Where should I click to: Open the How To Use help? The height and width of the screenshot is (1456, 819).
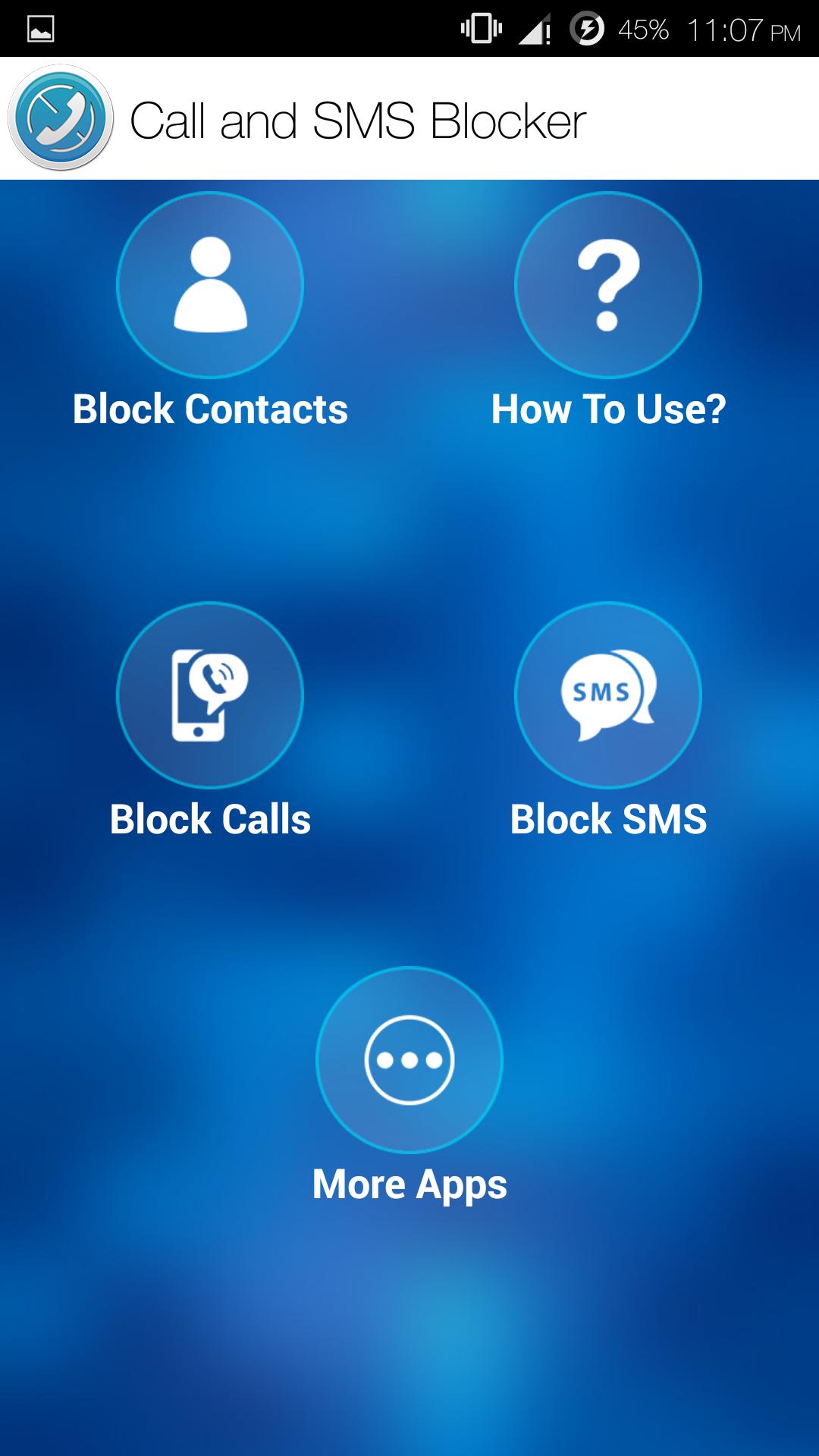608,285
